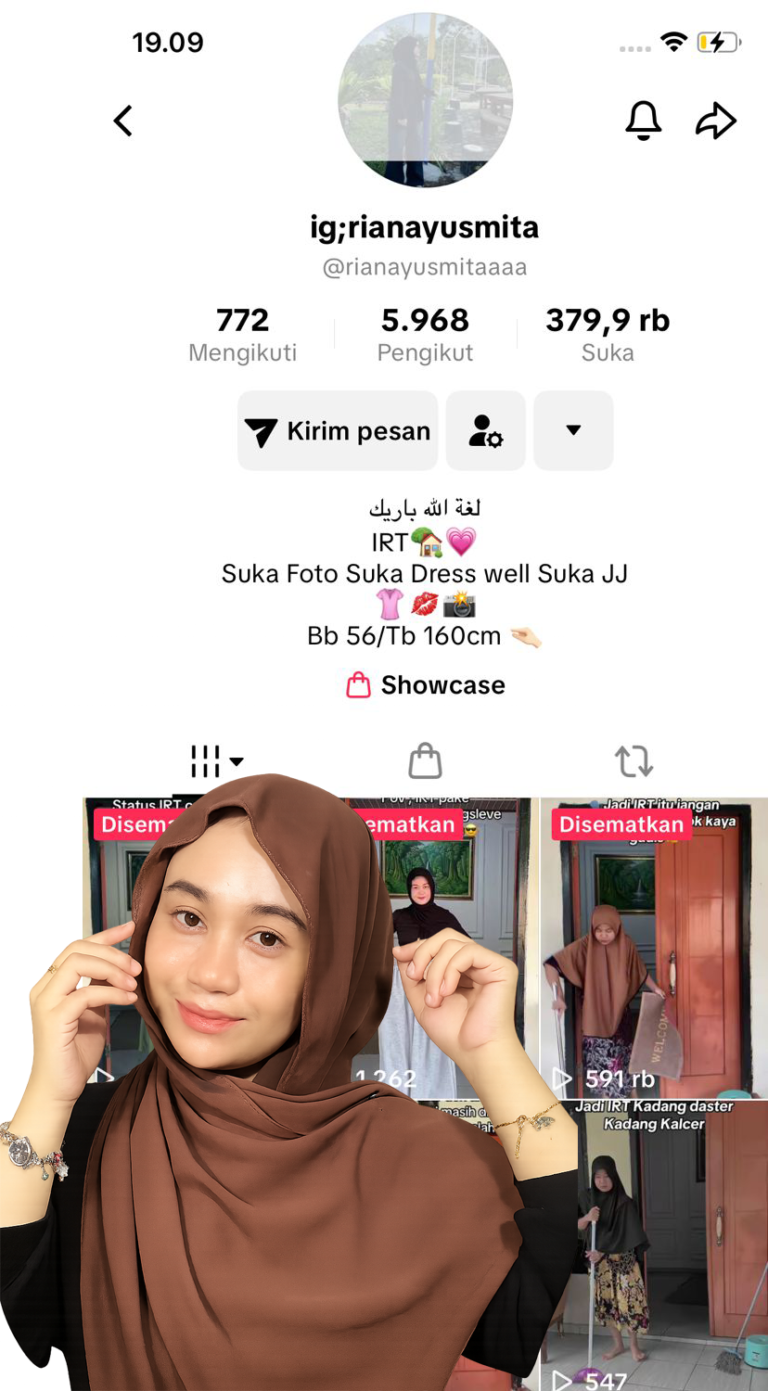Switch to the shopping bag tab
The width and height of the screenshot is (768, 1391).
point(425,761)
